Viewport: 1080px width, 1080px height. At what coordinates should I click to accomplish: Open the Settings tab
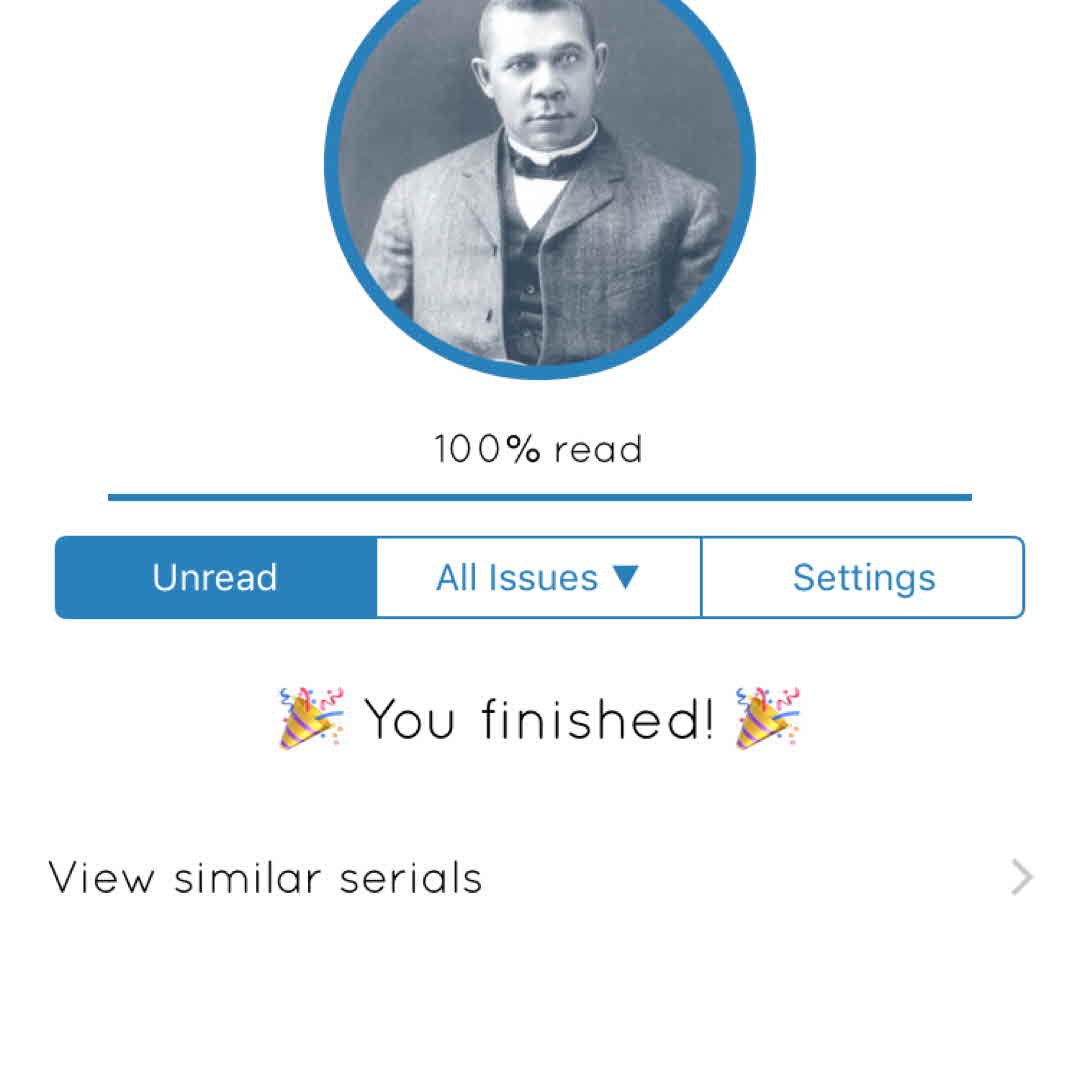point(863,578)
